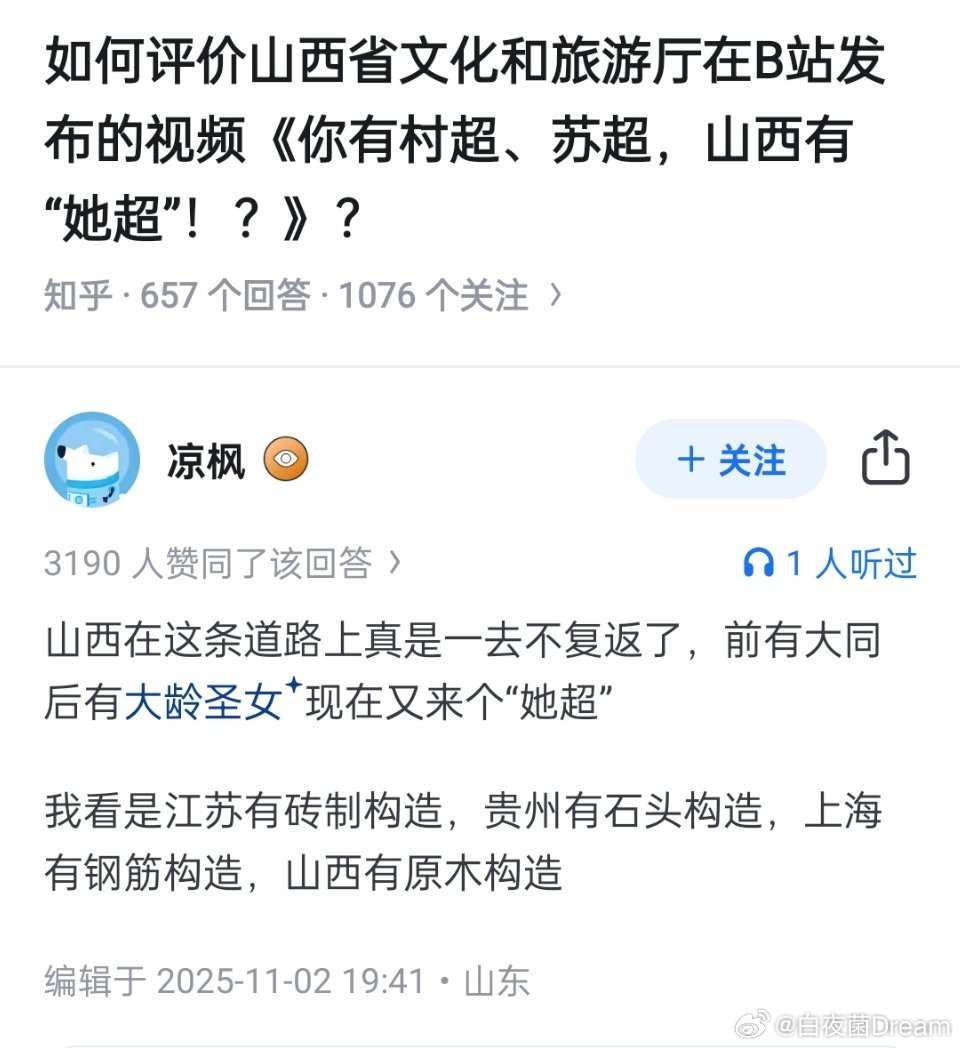Click the share icon next to 关注 button
Screen dimensions: 960x1048
tap(885, 458)
